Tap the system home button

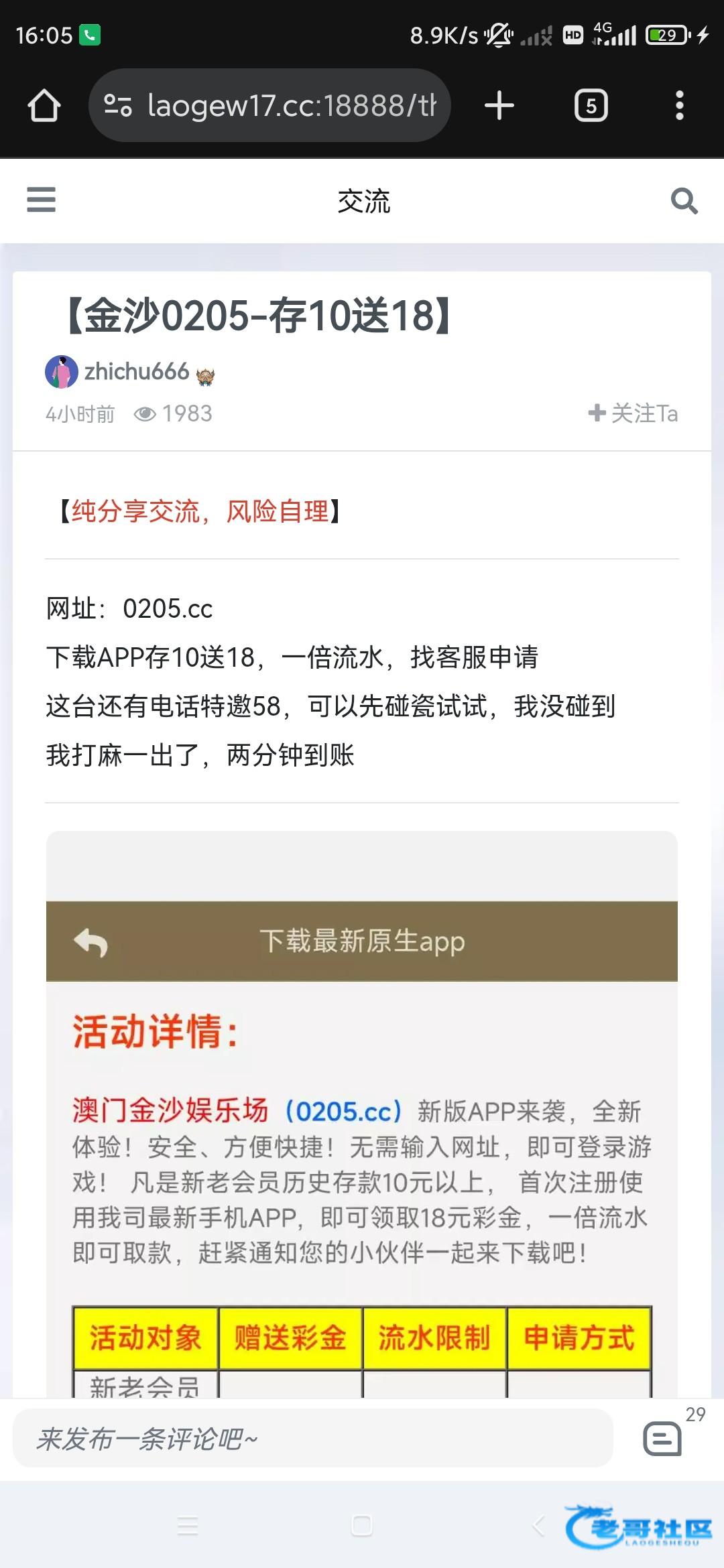tap(362, 1526)
